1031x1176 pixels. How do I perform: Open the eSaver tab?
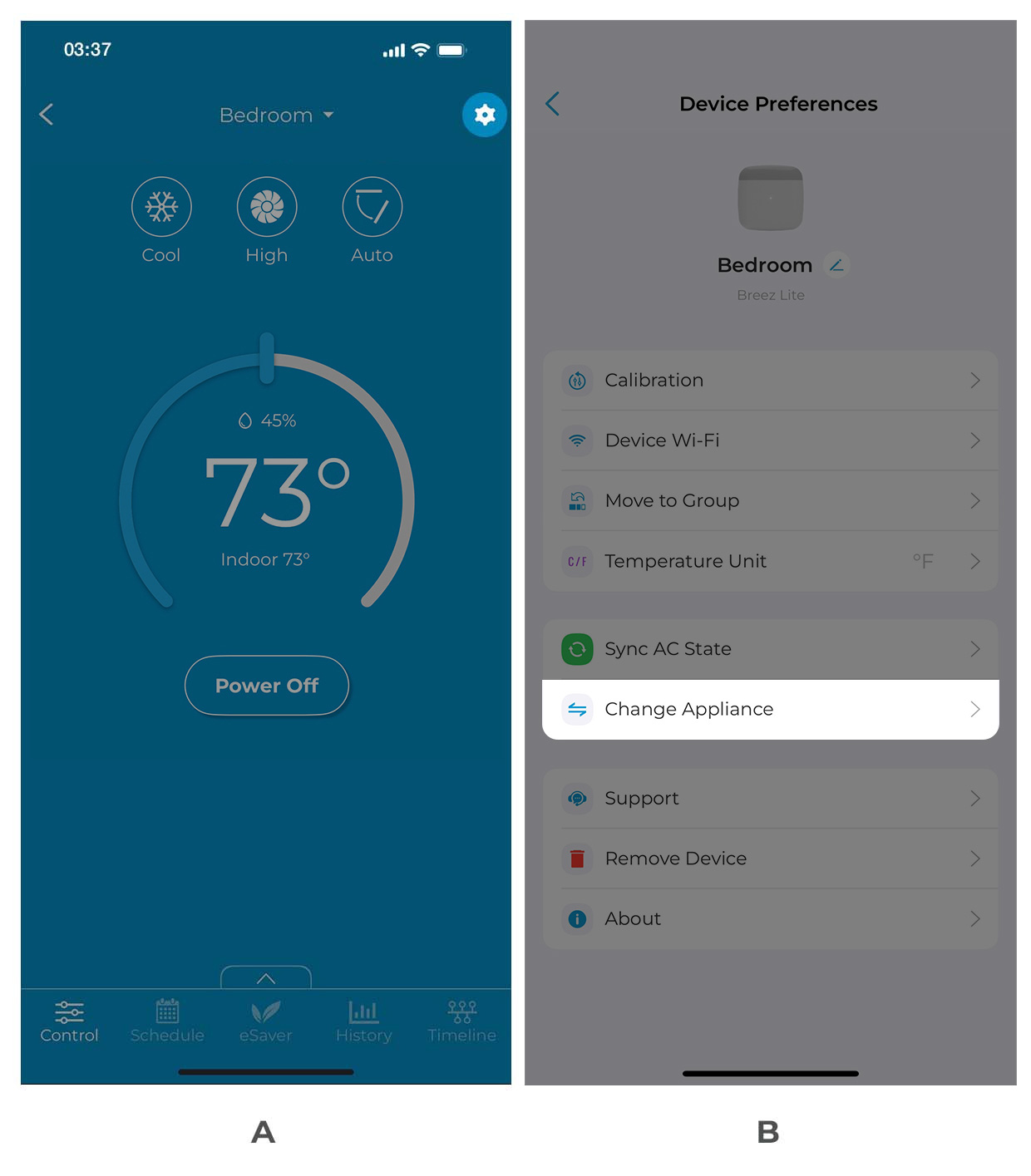point(265,1021)
